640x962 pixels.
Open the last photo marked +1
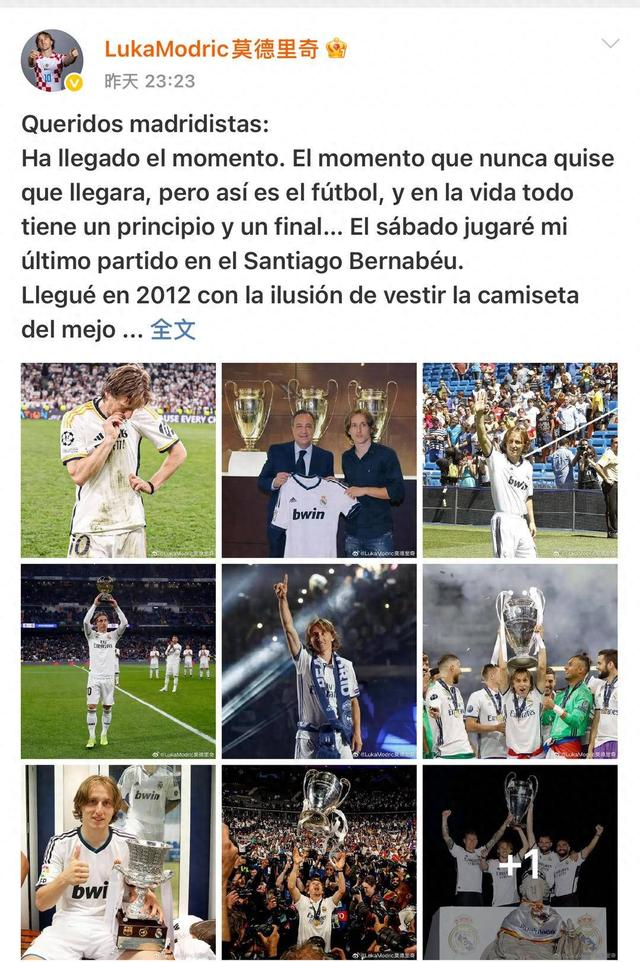point(520,861)
